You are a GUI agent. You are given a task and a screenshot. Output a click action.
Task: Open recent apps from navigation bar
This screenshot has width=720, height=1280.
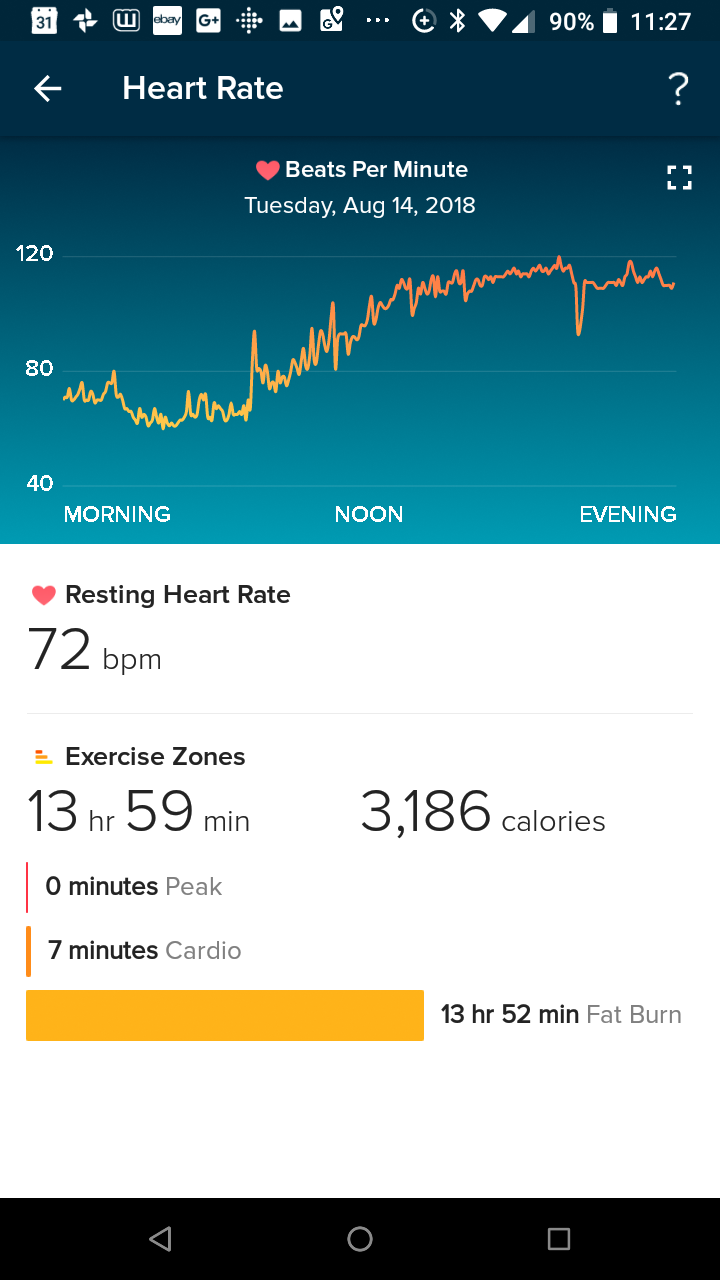tap(559, 1239)
